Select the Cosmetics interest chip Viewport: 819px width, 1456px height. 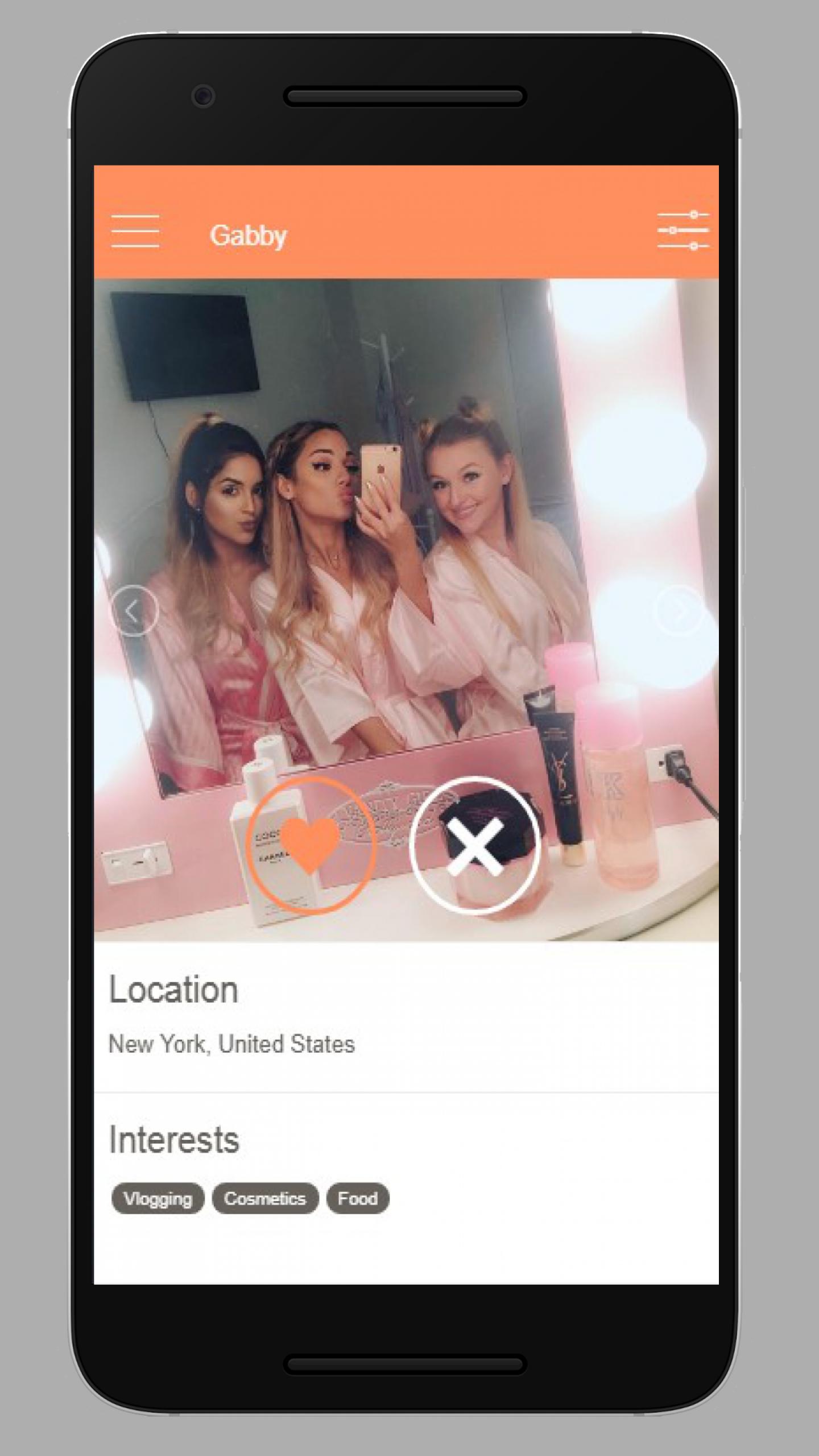tap(265, 1198)
